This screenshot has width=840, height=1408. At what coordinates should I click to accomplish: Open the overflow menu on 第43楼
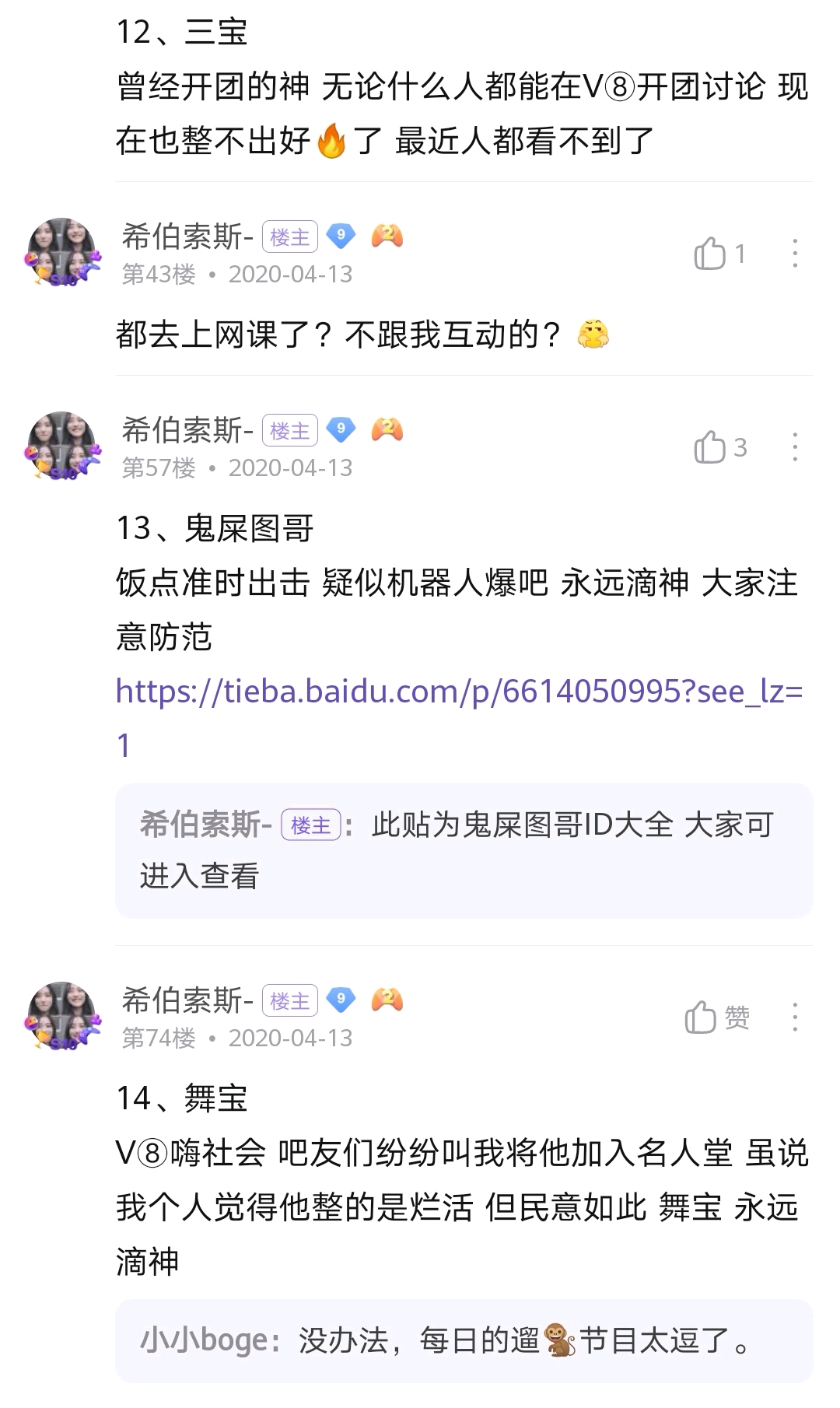click(x=794, y=254)
